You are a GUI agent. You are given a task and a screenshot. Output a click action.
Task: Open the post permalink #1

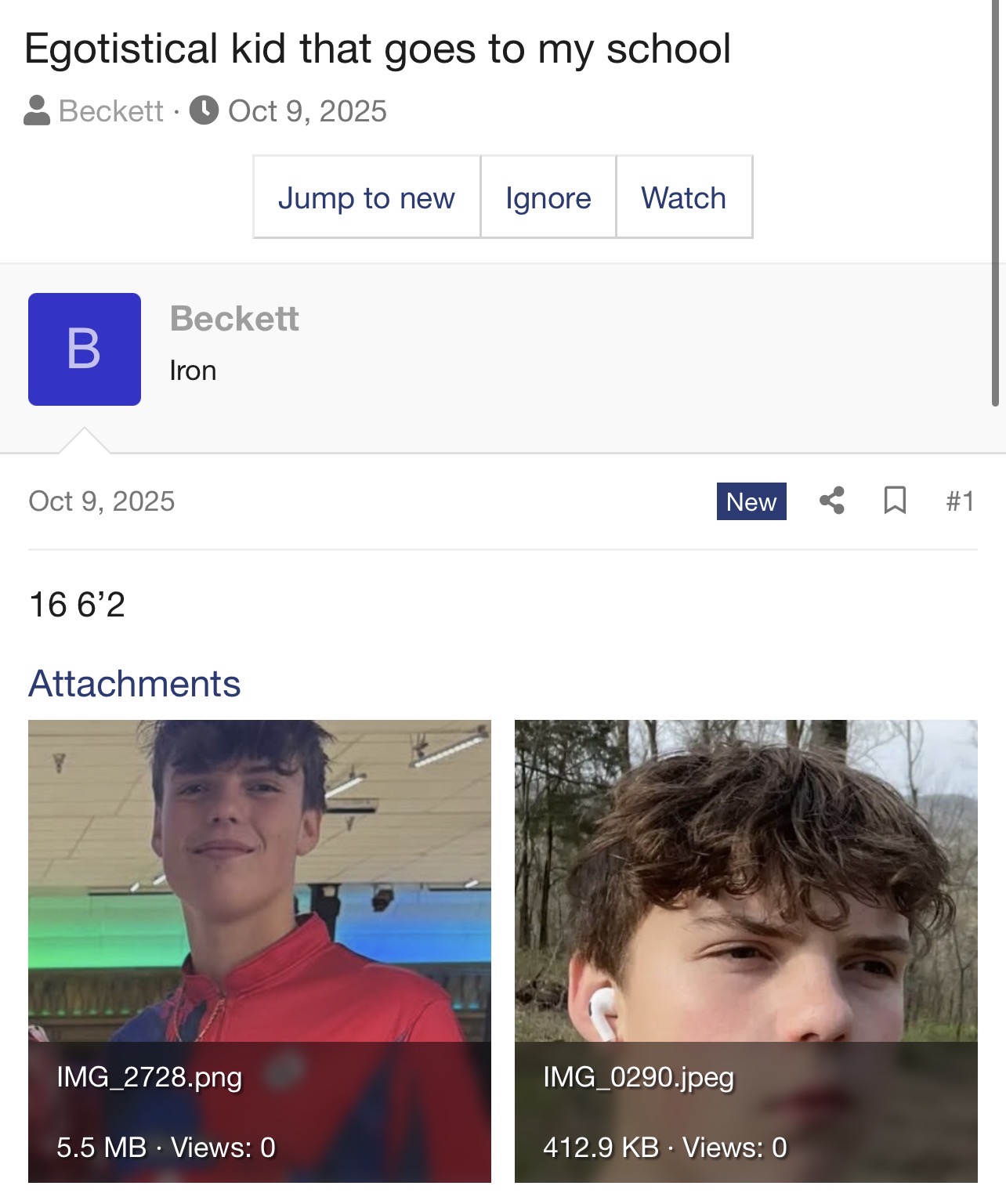(x=960, y=501)
